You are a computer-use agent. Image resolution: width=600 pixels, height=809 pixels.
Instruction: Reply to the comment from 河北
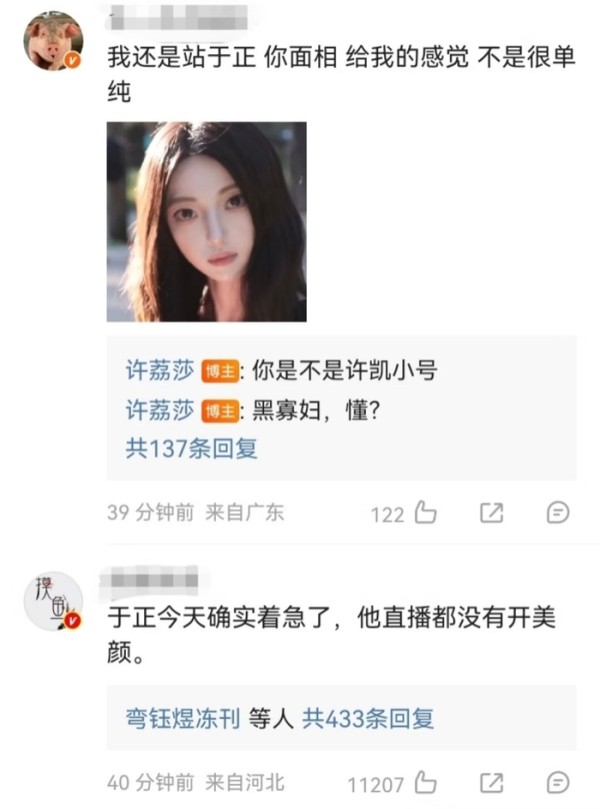(558, 782)
